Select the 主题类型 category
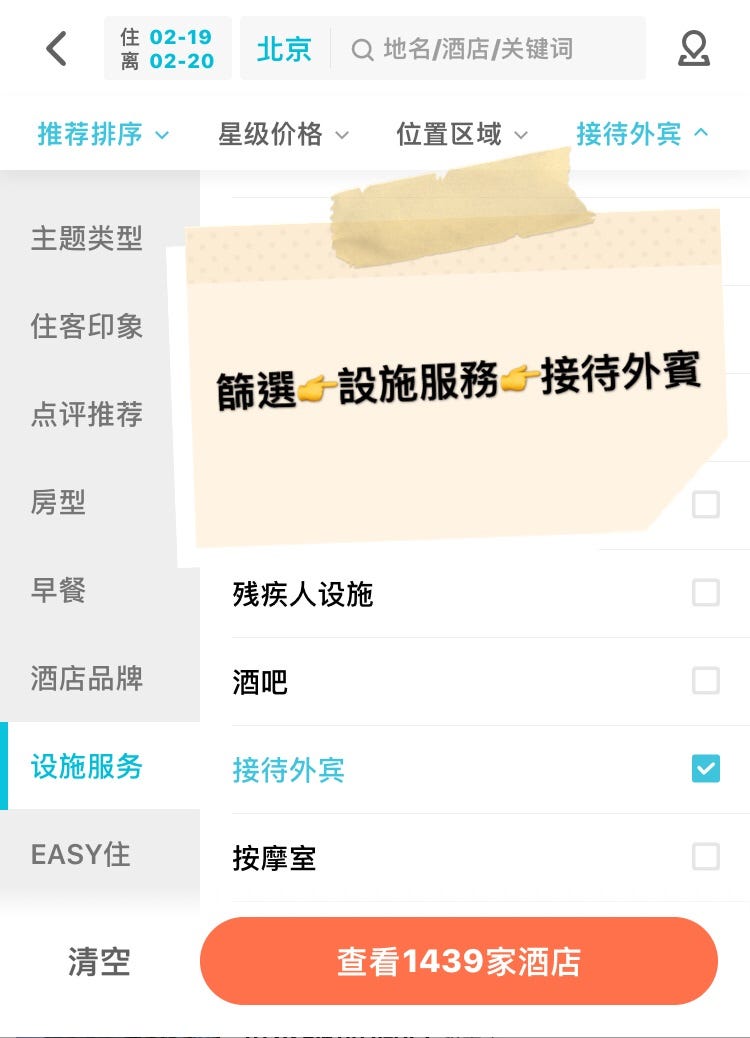The image size is (750, 1038). pos(88,238)
